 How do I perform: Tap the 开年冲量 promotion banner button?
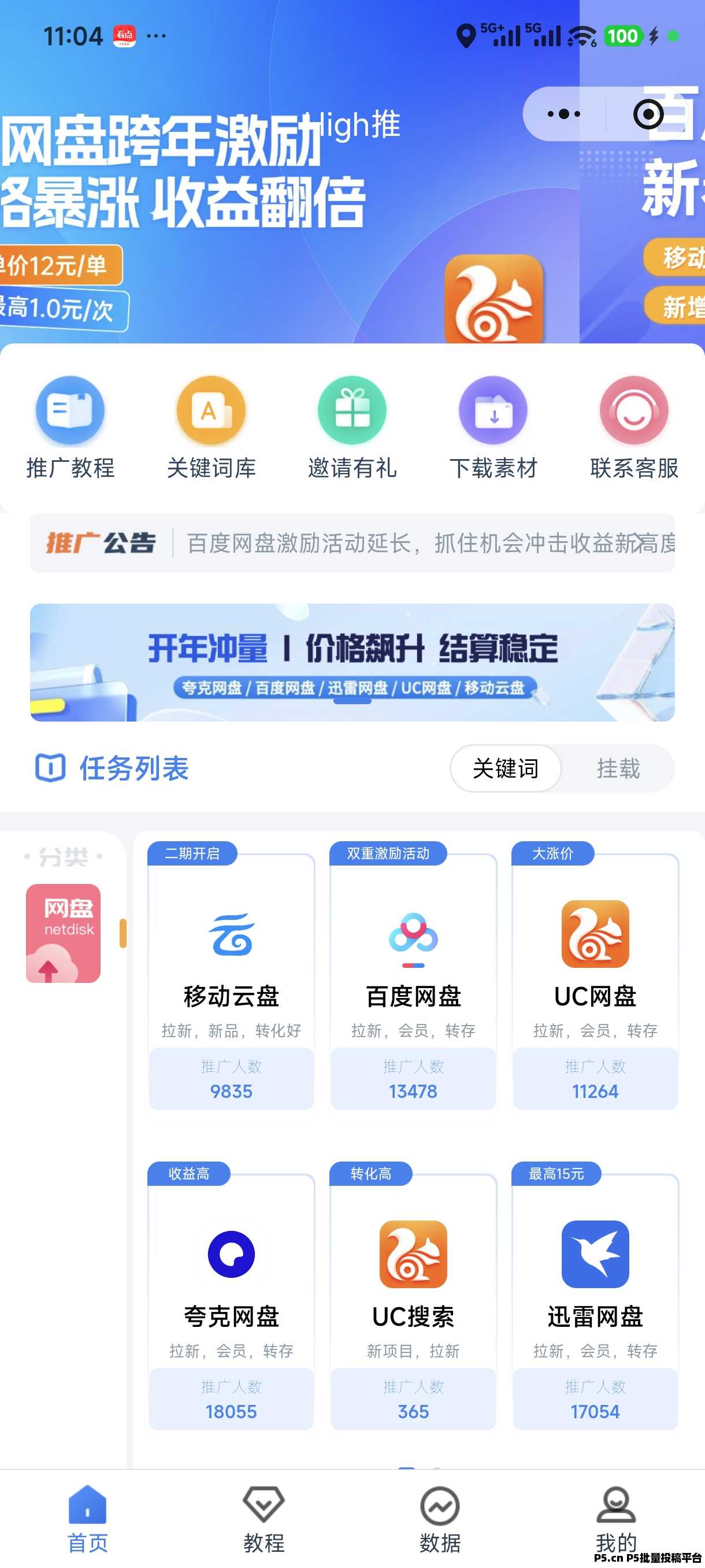click(x=352, y=664)
